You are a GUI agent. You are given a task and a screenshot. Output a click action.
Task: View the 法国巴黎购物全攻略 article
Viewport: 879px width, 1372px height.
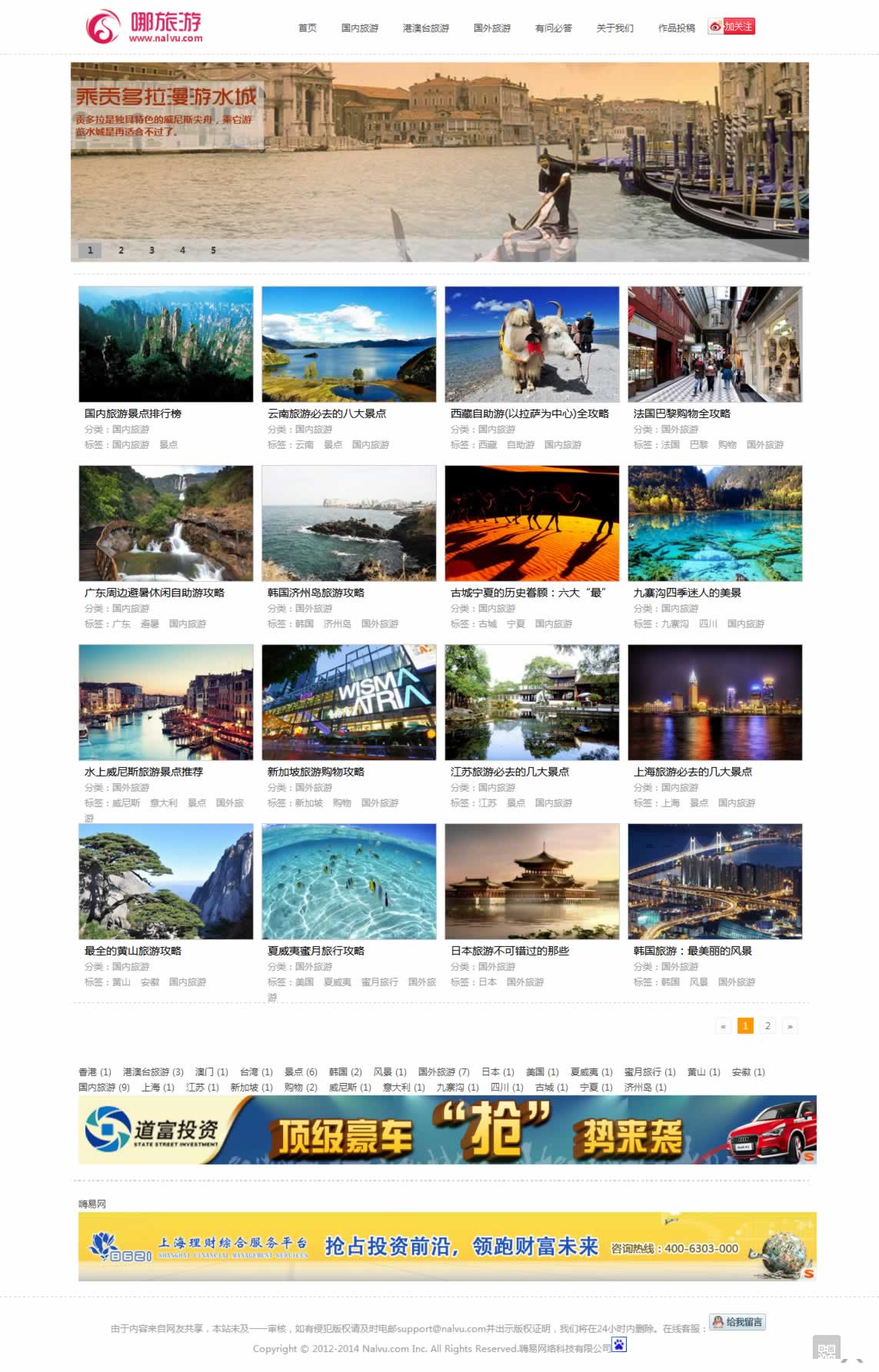[x=681, y=414]
